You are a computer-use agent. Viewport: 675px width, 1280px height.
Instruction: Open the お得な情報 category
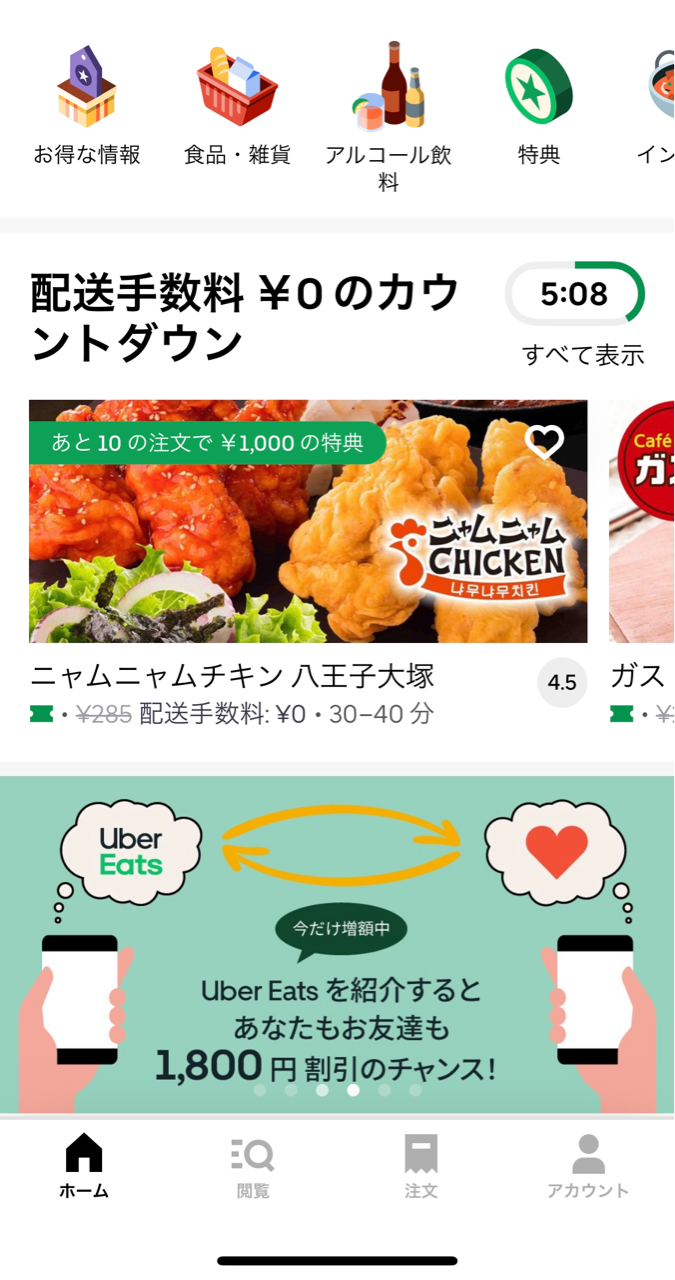(86, 106)
